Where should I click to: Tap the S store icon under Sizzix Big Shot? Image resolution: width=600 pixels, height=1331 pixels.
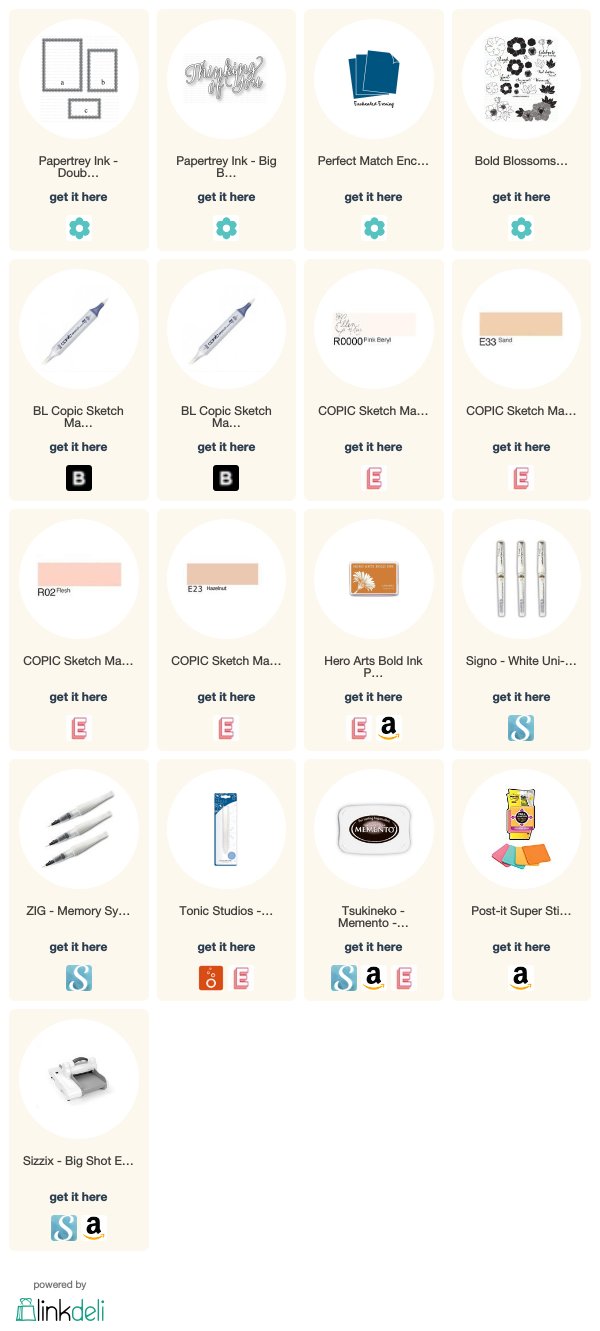[64, 1229]
